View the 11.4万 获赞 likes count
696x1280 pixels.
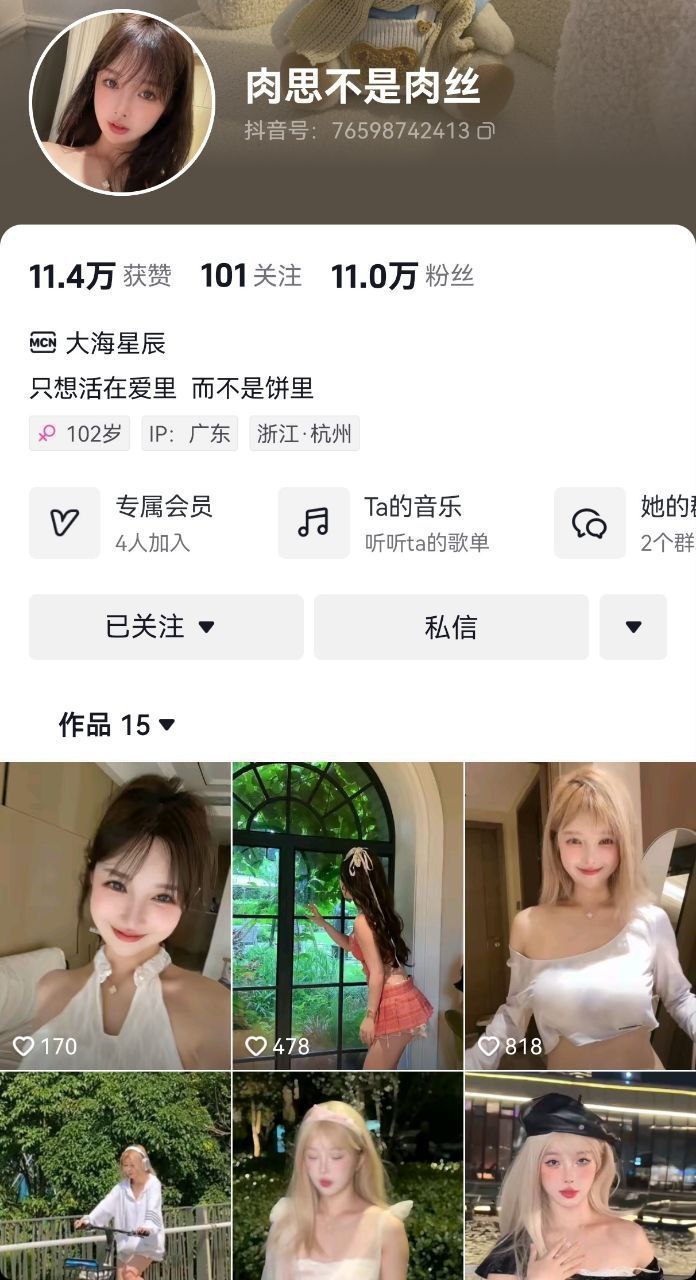coord(100,276)
